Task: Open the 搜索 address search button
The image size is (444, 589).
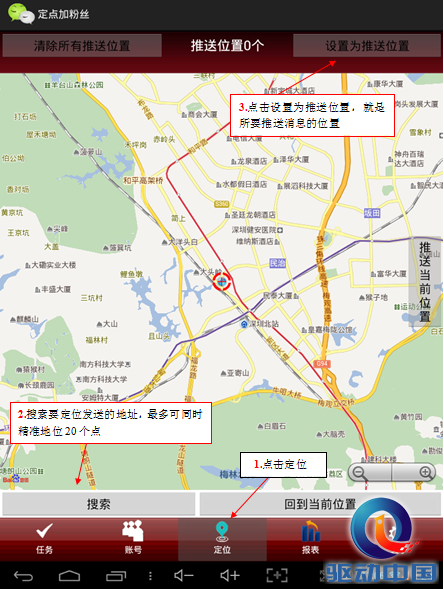Action: pos(98,504)
